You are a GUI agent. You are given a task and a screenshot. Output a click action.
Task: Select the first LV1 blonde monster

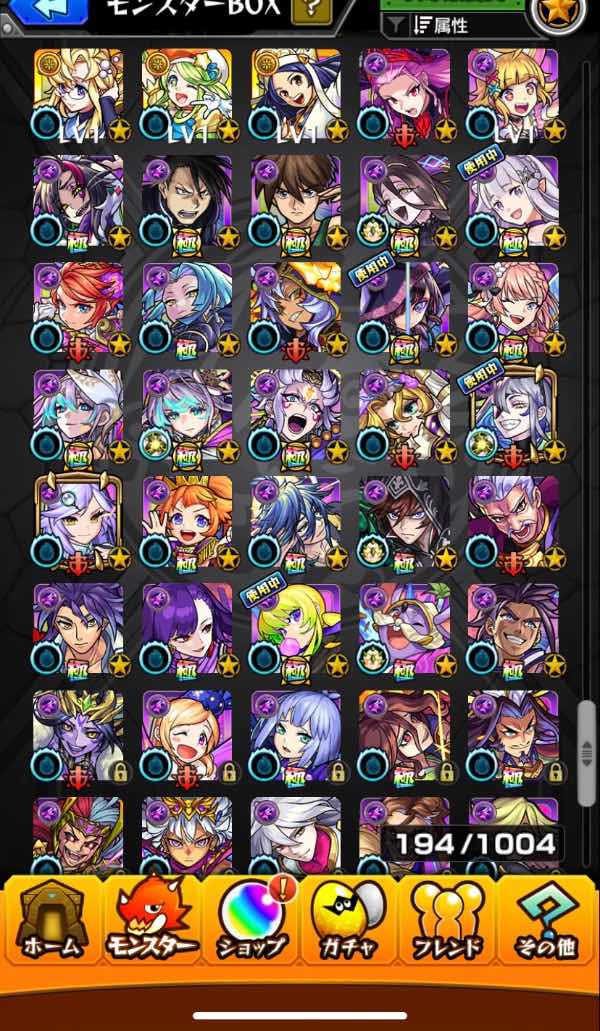click(x=78, y=94)
